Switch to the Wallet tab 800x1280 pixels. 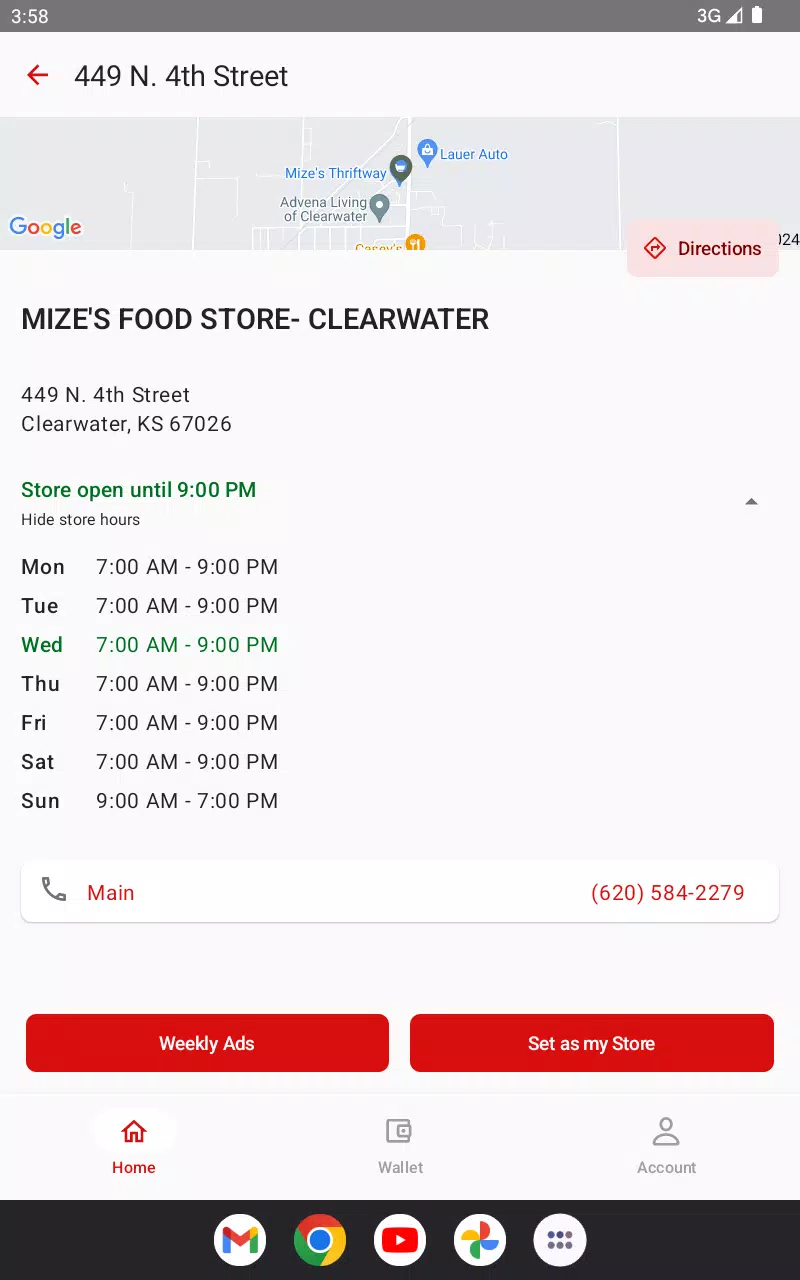[x=400, y=1146]
